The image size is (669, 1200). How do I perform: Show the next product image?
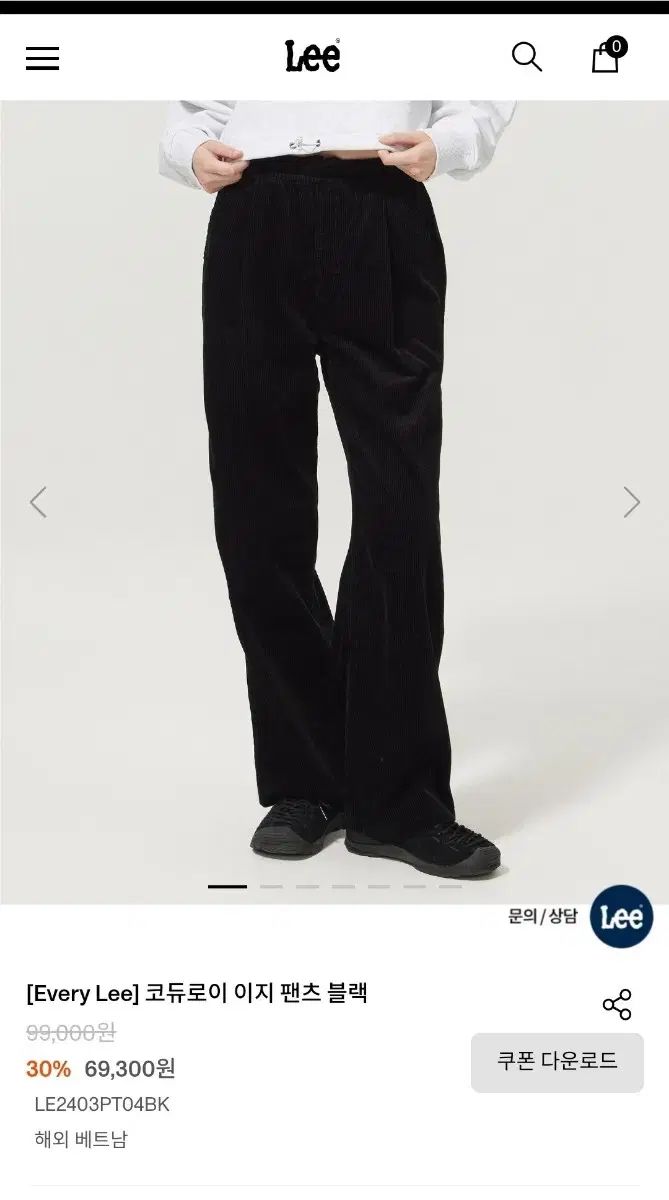[x=631, y=502]
